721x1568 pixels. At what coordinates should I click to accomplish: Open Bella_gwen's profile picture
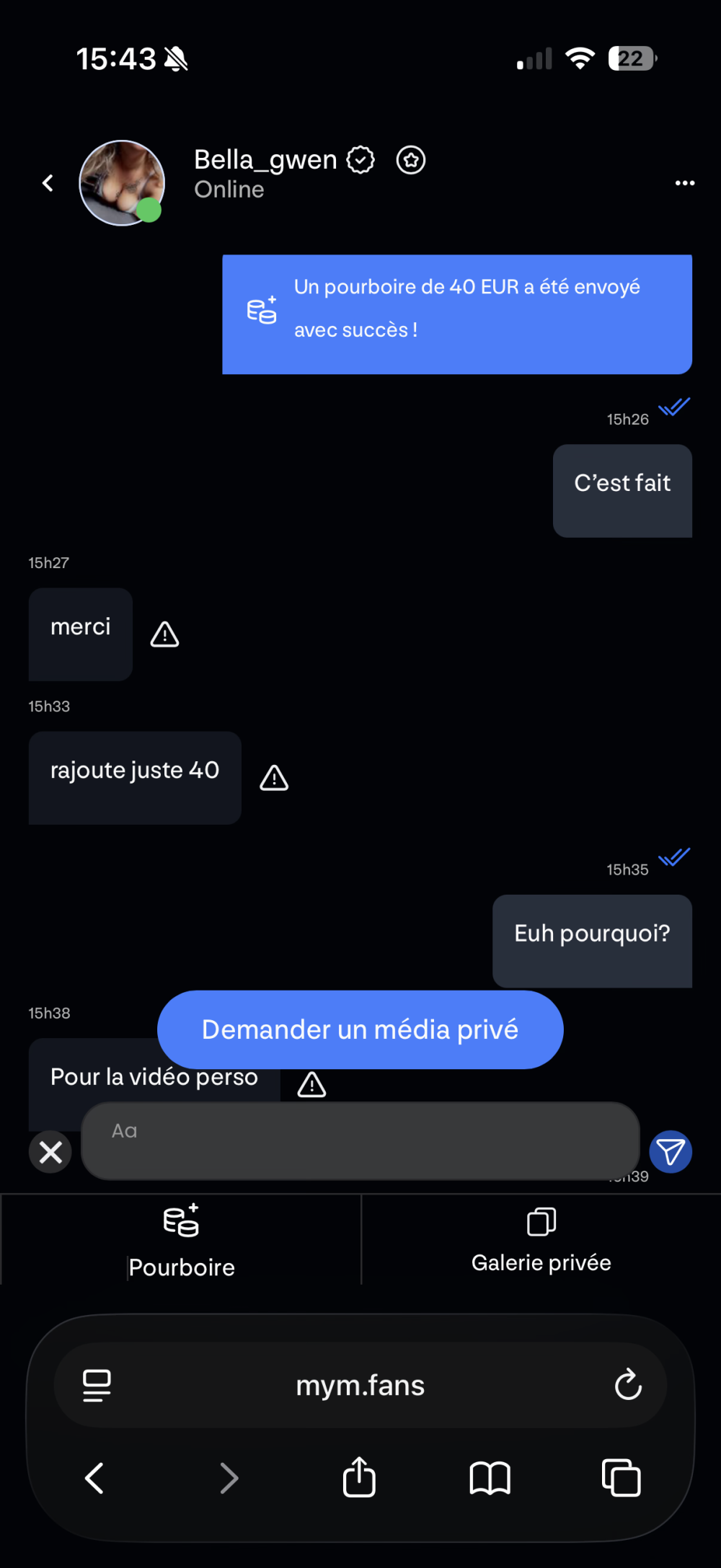(122, 183)
